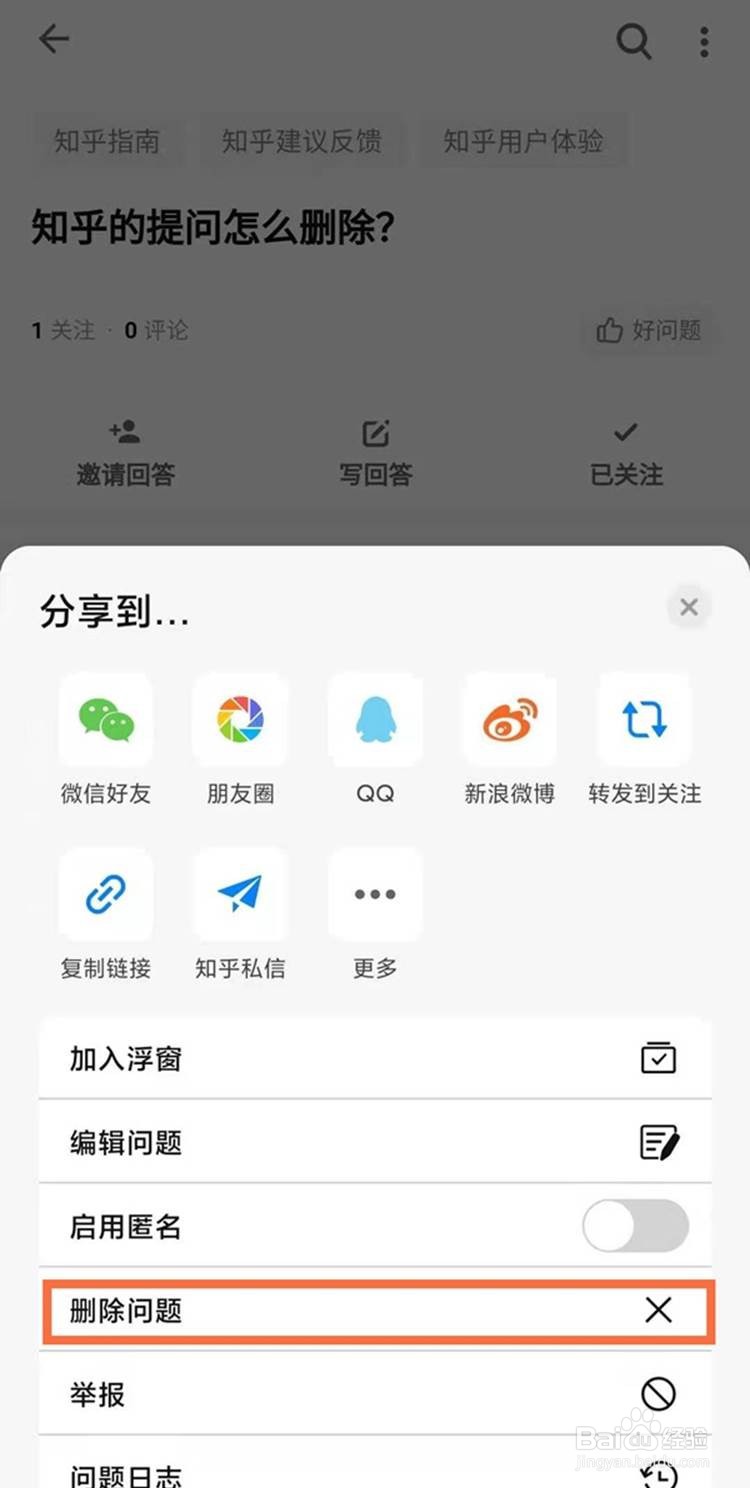Open 编辑问题
750x1488 pixels.
point(375,1142)
